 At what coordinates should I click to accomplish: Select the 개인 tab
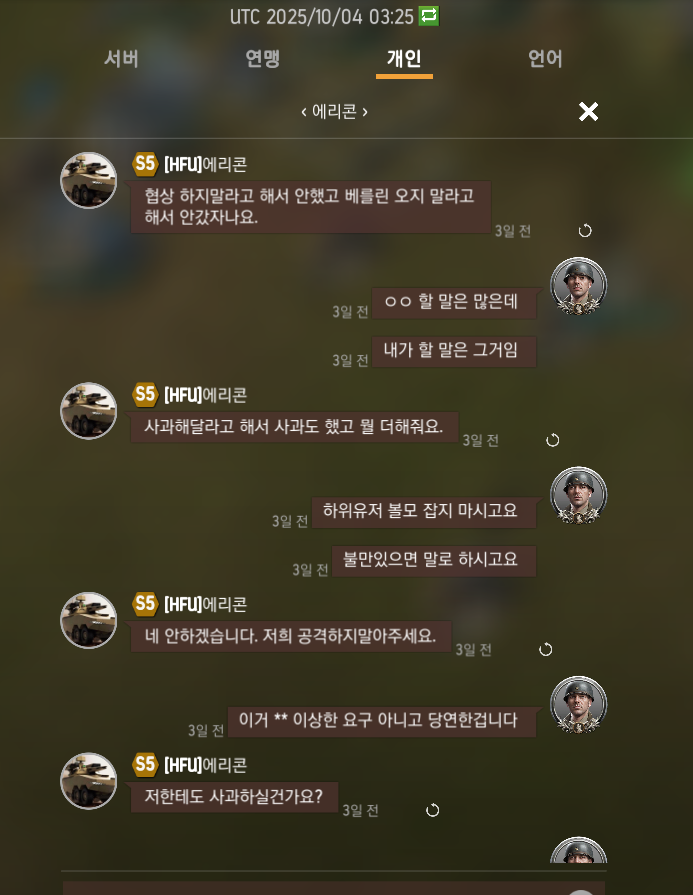pyautogui.click(x=404, y=59)
